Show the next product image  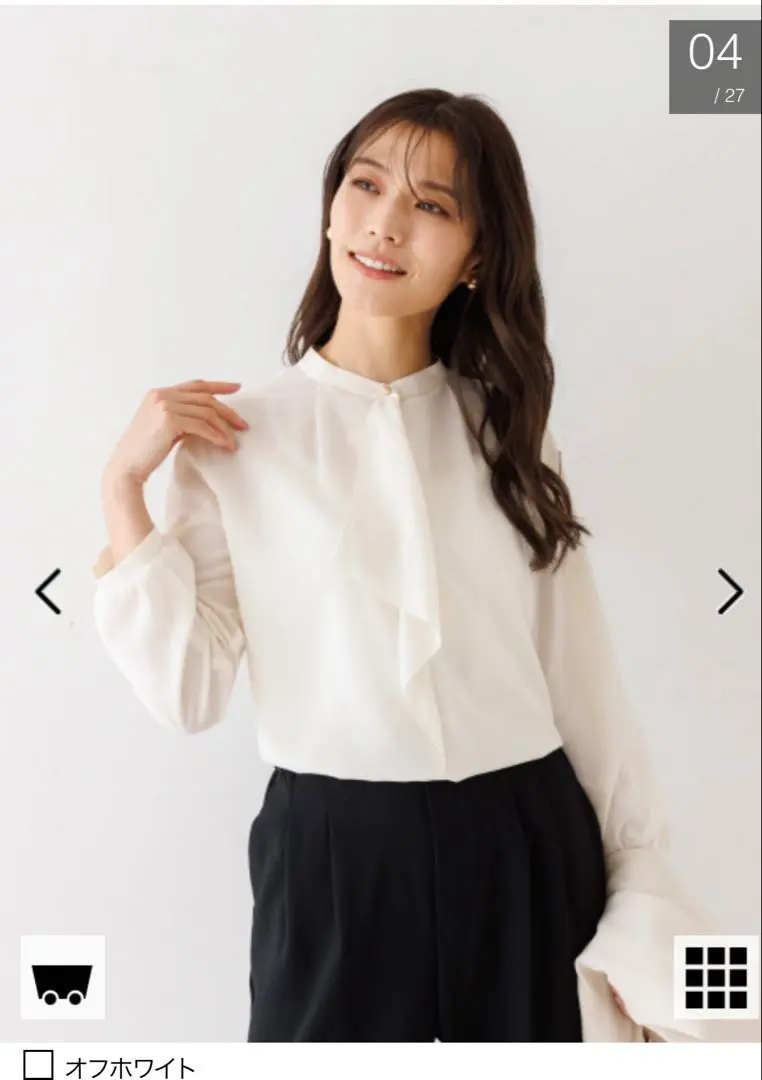click(730, 591)
